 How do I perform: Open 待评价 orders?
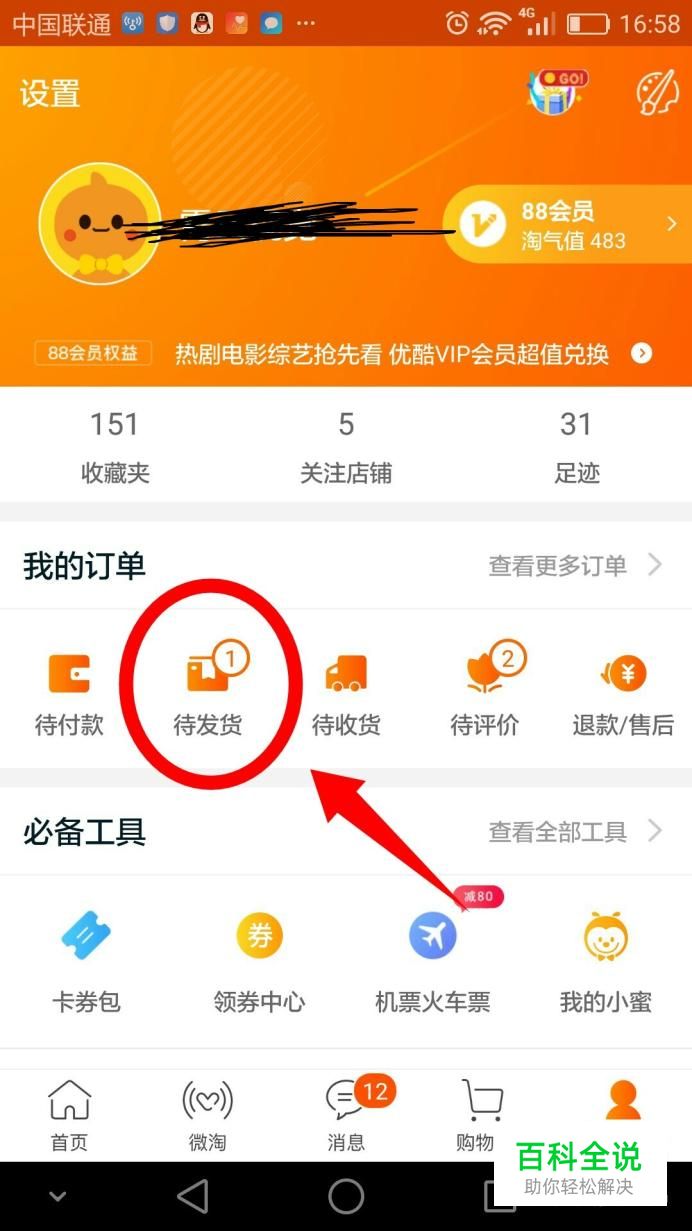(485, 693)
